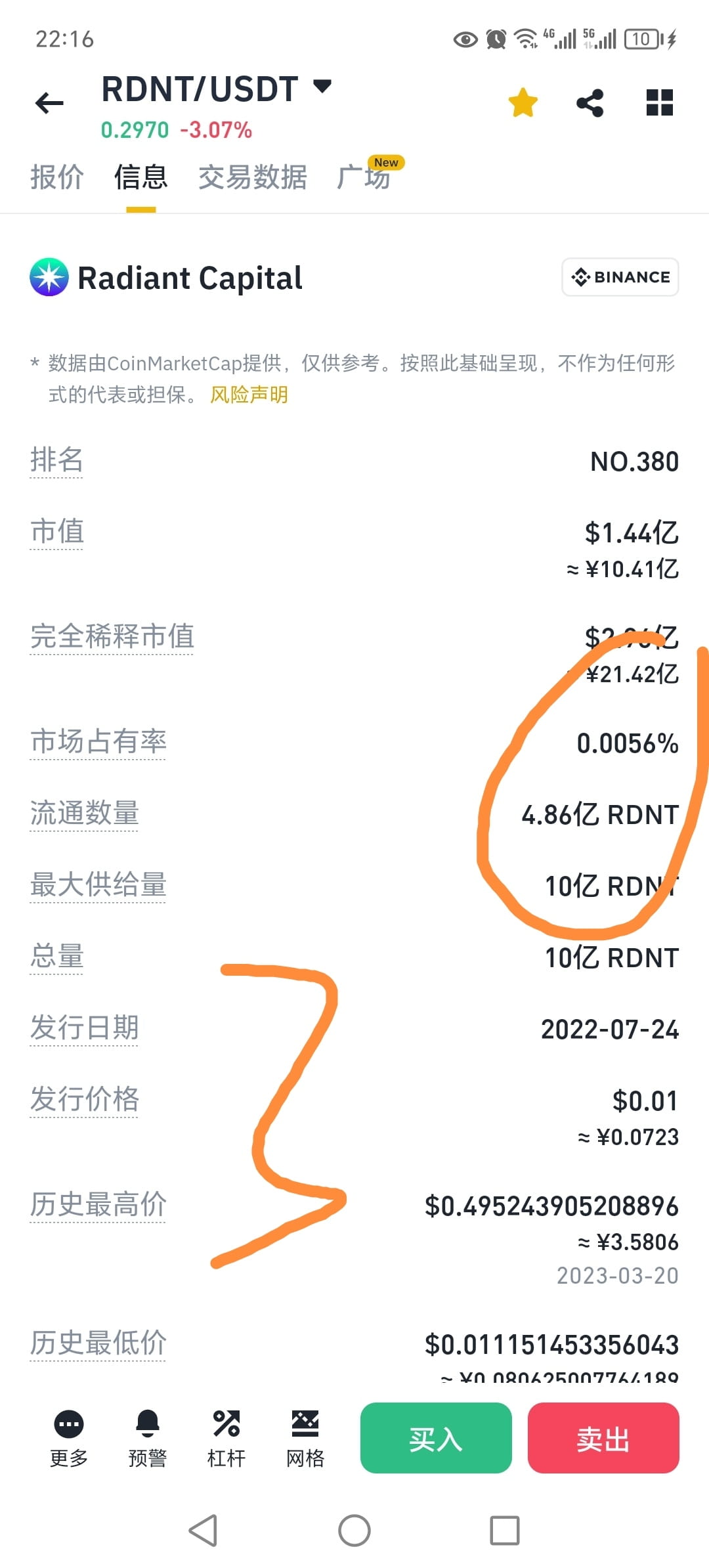
Task: Open the grid layout menu icon
Action: coord(659,102)
